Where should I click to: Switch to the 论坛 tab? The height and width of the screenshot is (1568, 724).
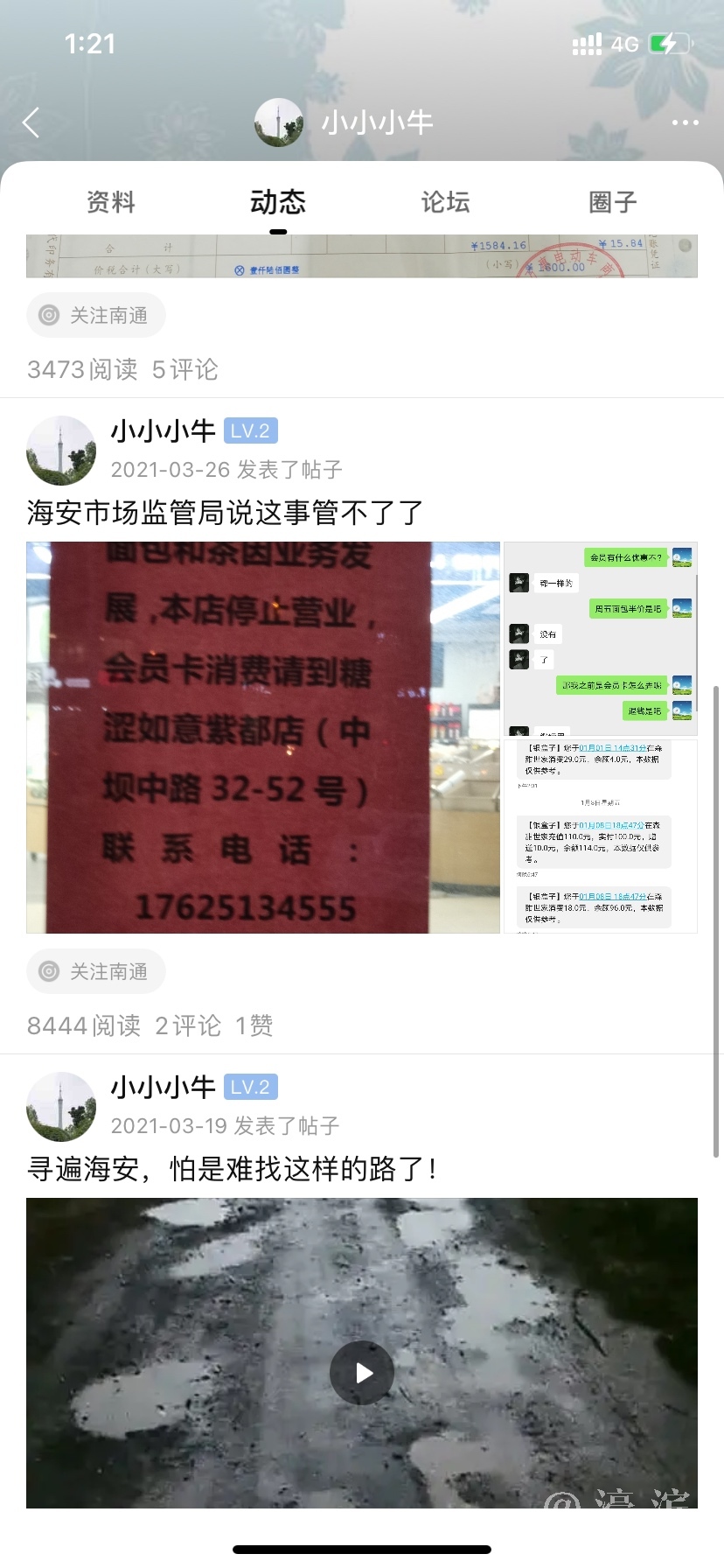[445, 202]
